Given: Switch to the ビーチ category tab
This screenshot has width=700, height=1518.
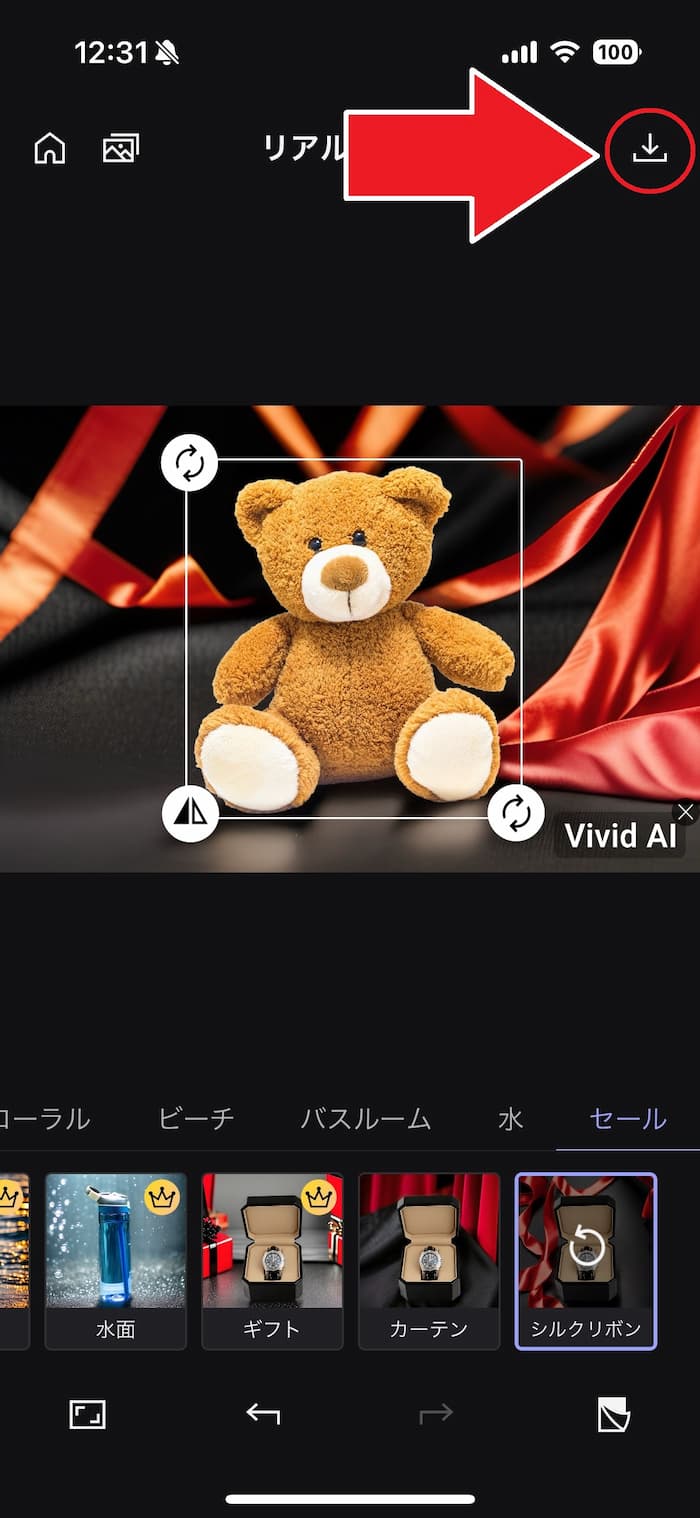Looking at the screenshot, I should point(196,1118).
